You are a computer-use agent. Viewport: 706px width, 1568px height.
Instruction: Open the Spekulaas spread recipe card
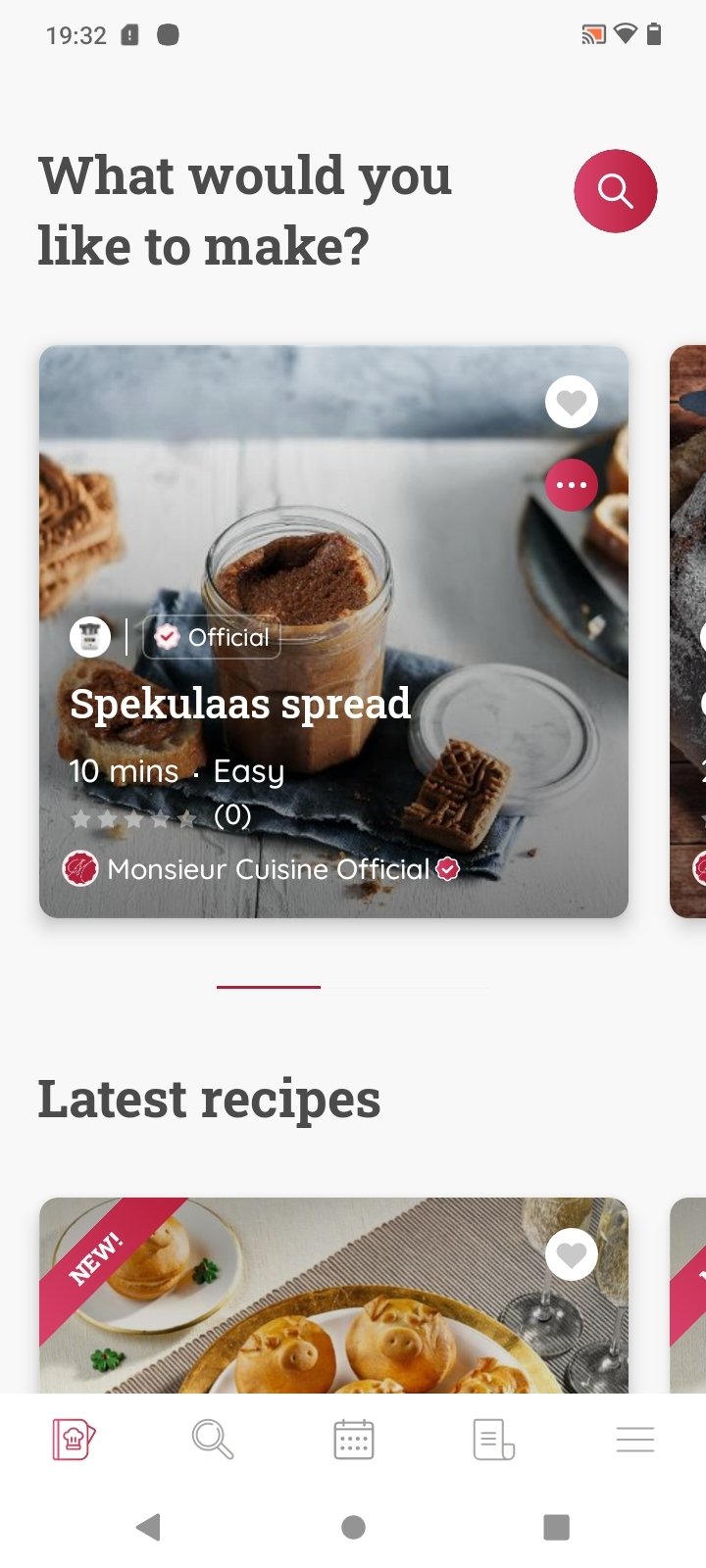333,631
